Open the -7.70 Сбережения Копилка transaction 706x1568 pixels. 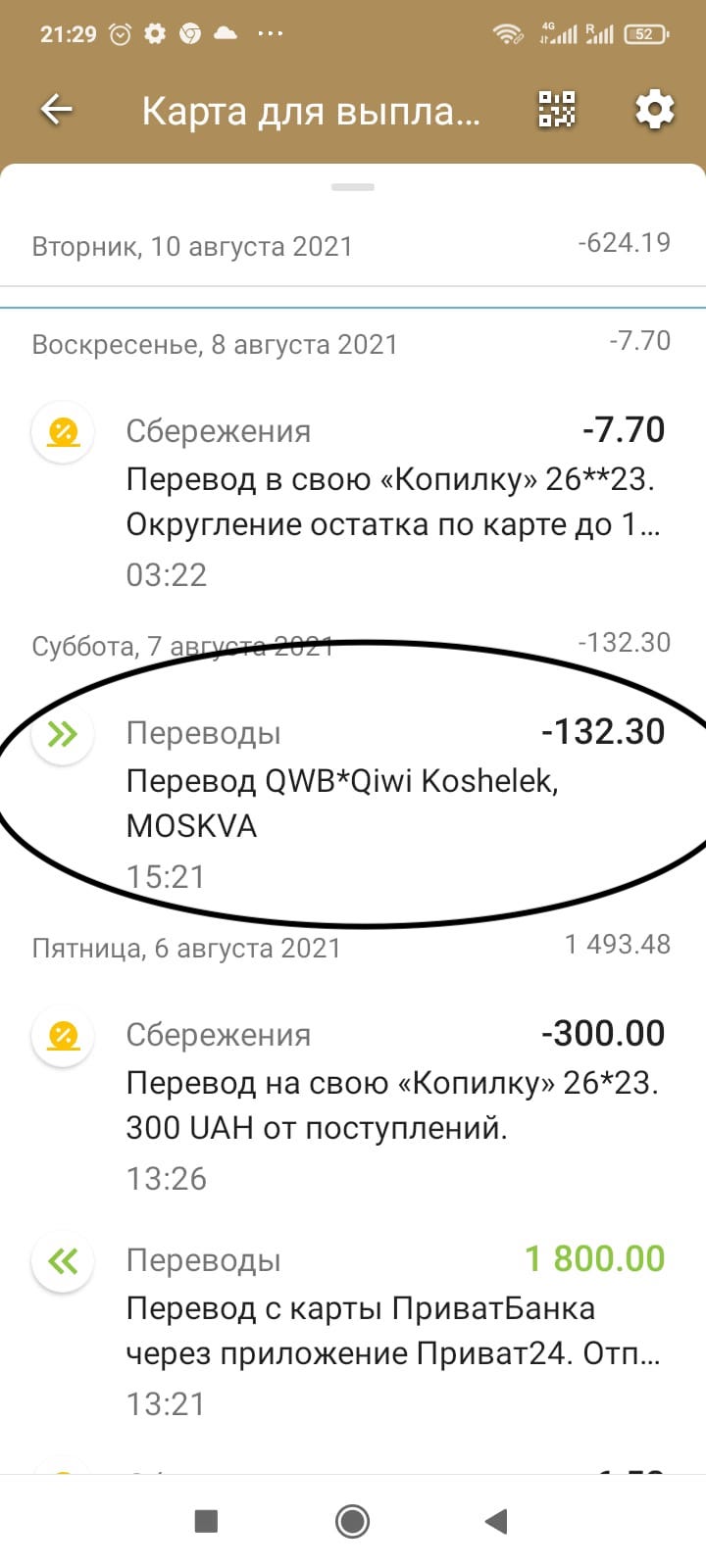coord(353,502)
